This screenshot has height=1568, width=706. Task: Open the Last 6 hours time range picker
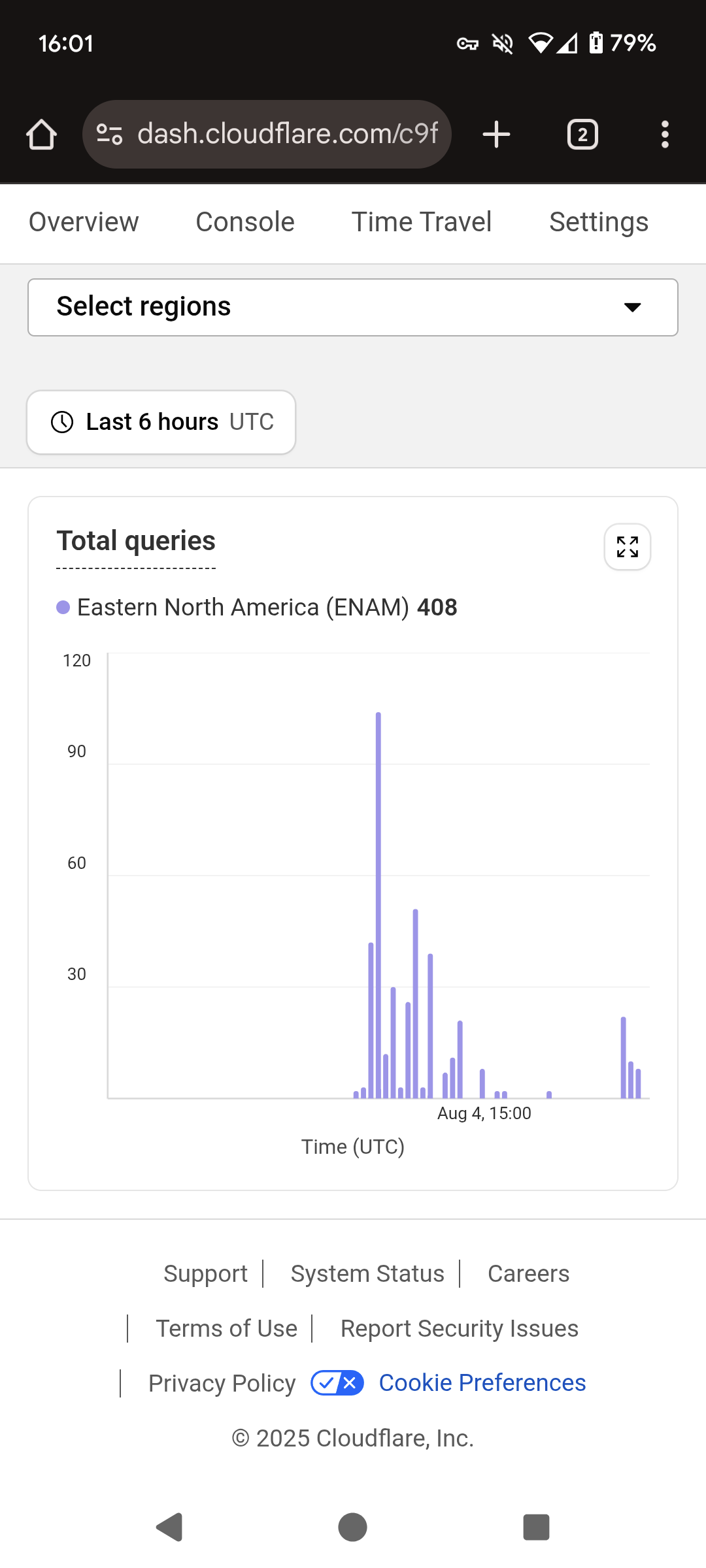[161, 422]
